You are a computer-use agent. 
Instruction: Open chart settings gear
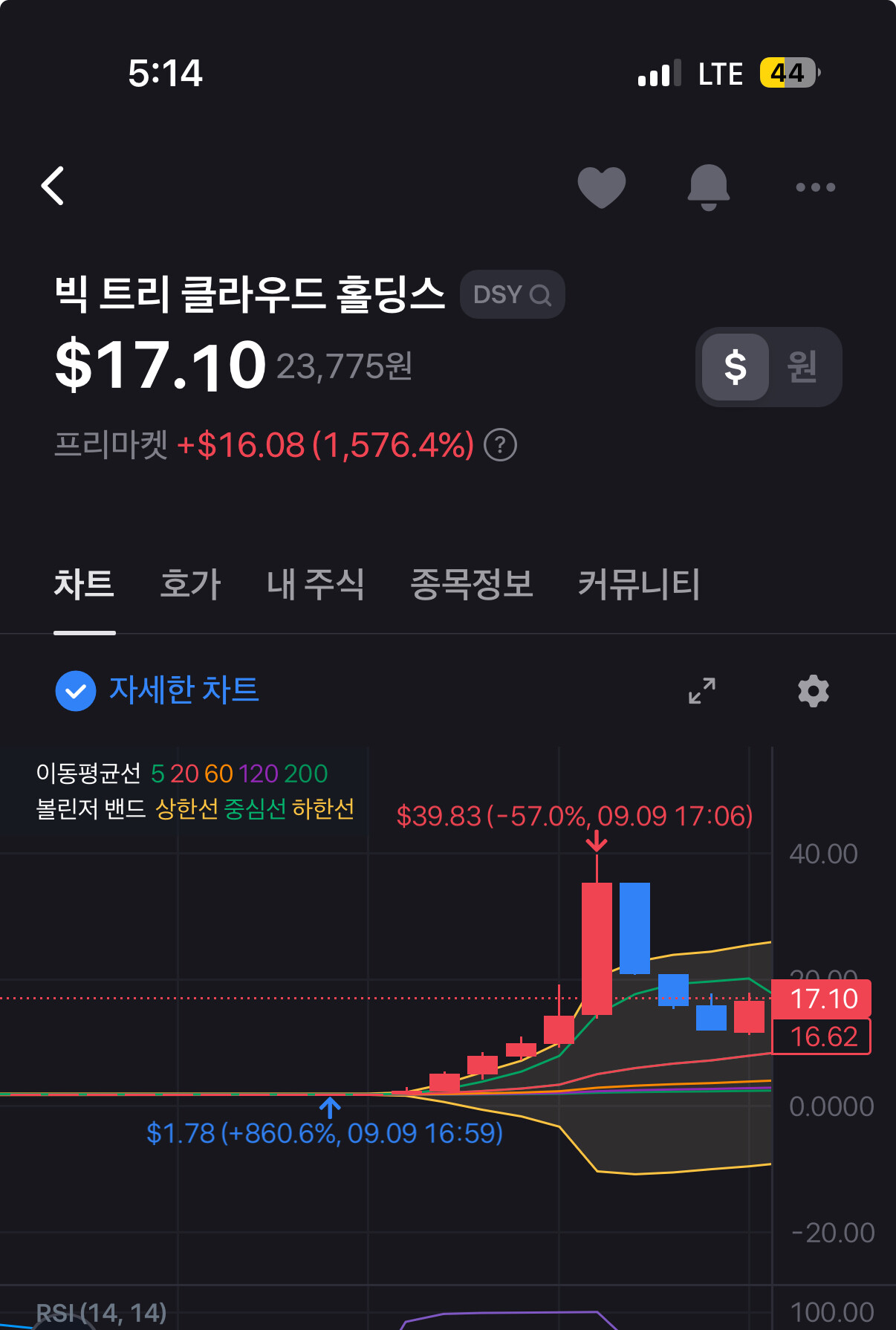814,691
